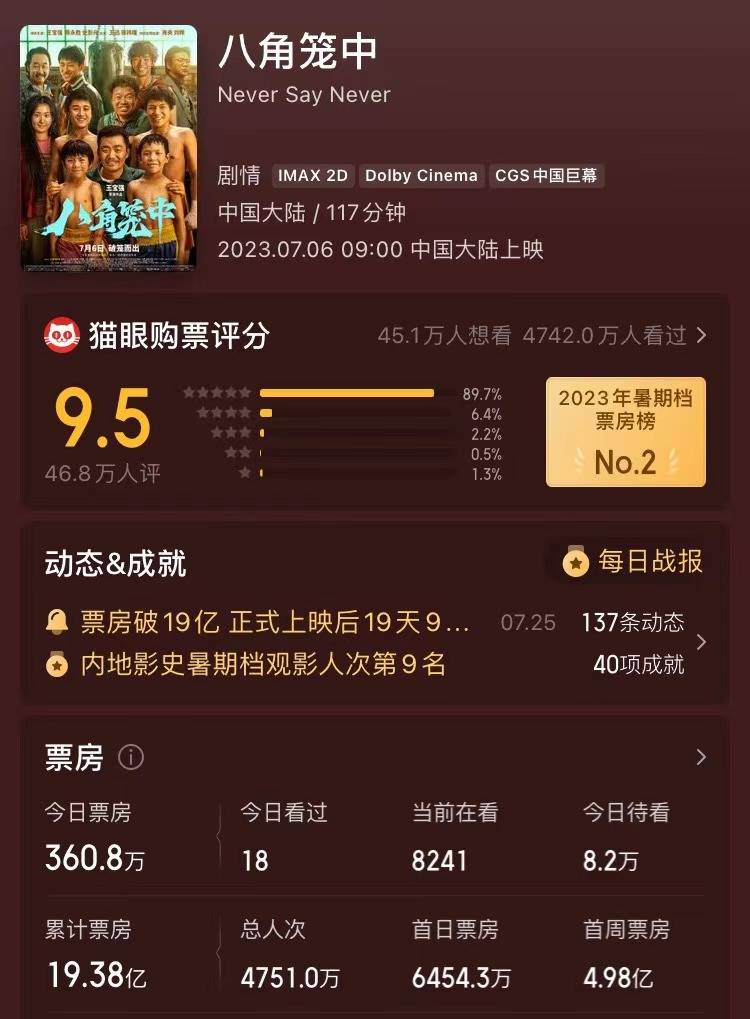
Task: View the 2023年暑期档票房榜 No.2 ranking badge
Action: (625, 432)
